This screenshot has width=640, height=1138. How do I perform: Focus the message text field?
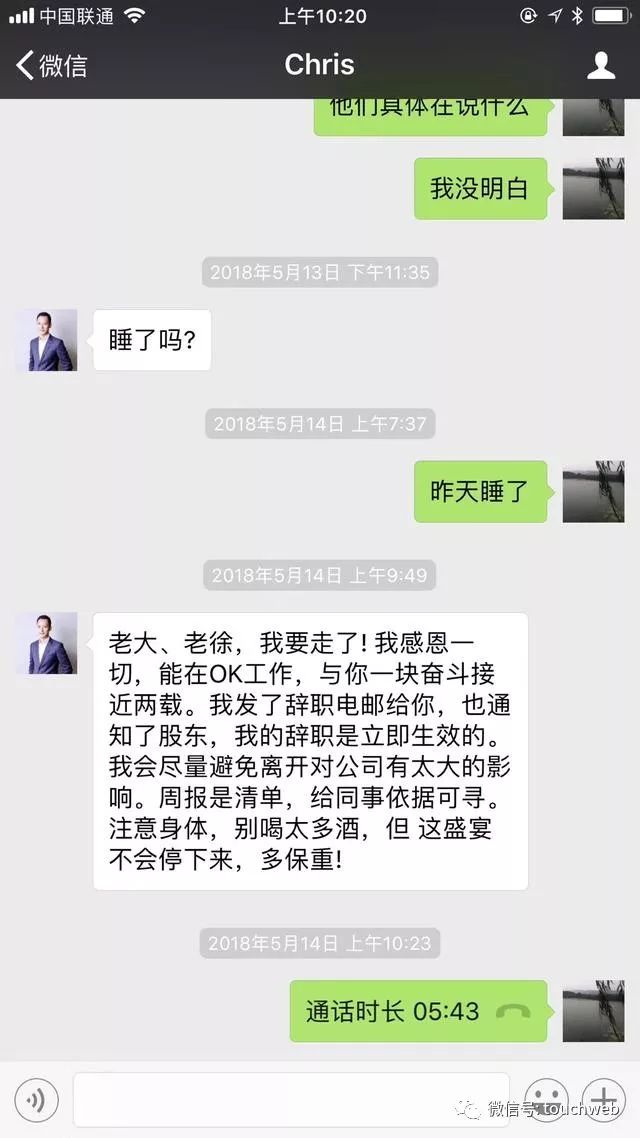(x=290, y=1100)
